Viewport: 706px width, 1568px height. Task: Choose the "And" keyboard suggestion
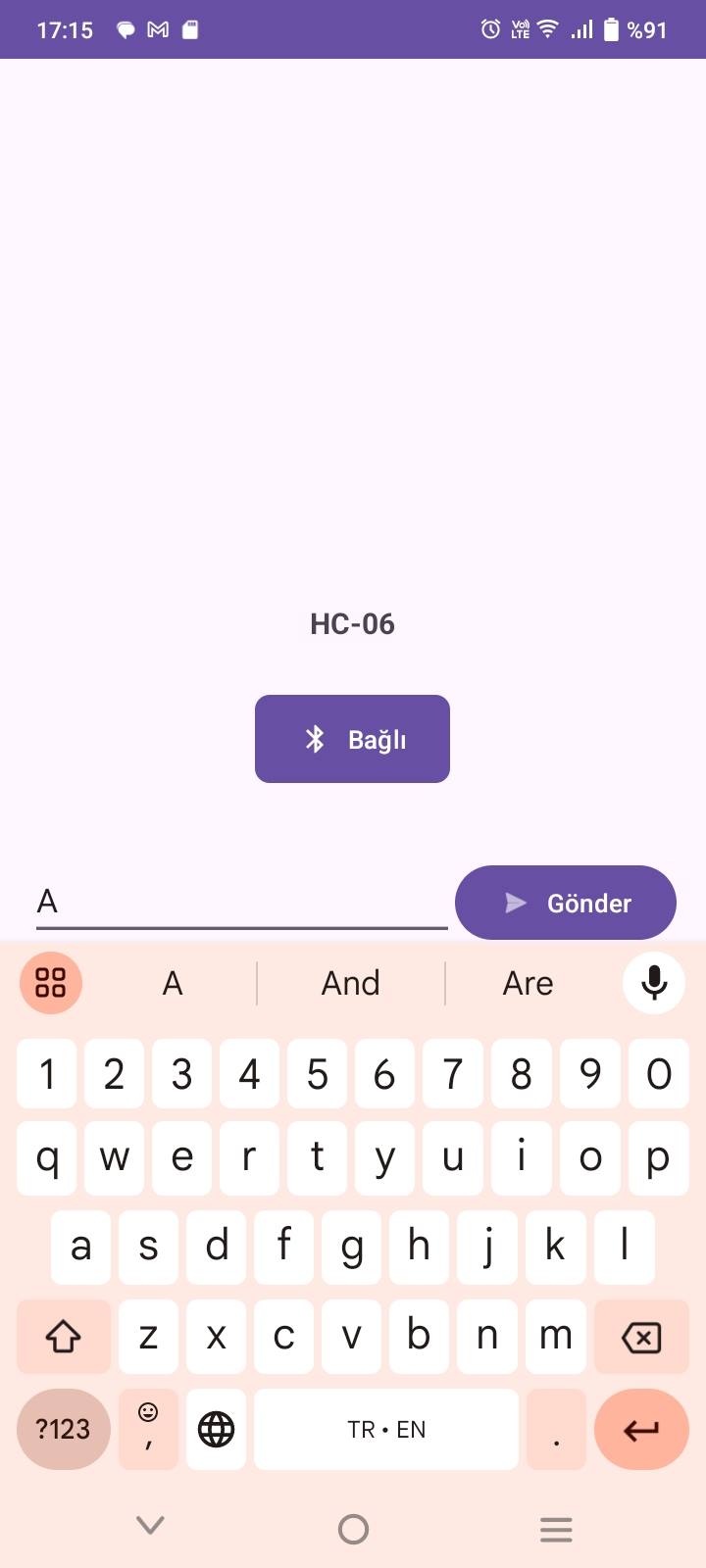351,983
